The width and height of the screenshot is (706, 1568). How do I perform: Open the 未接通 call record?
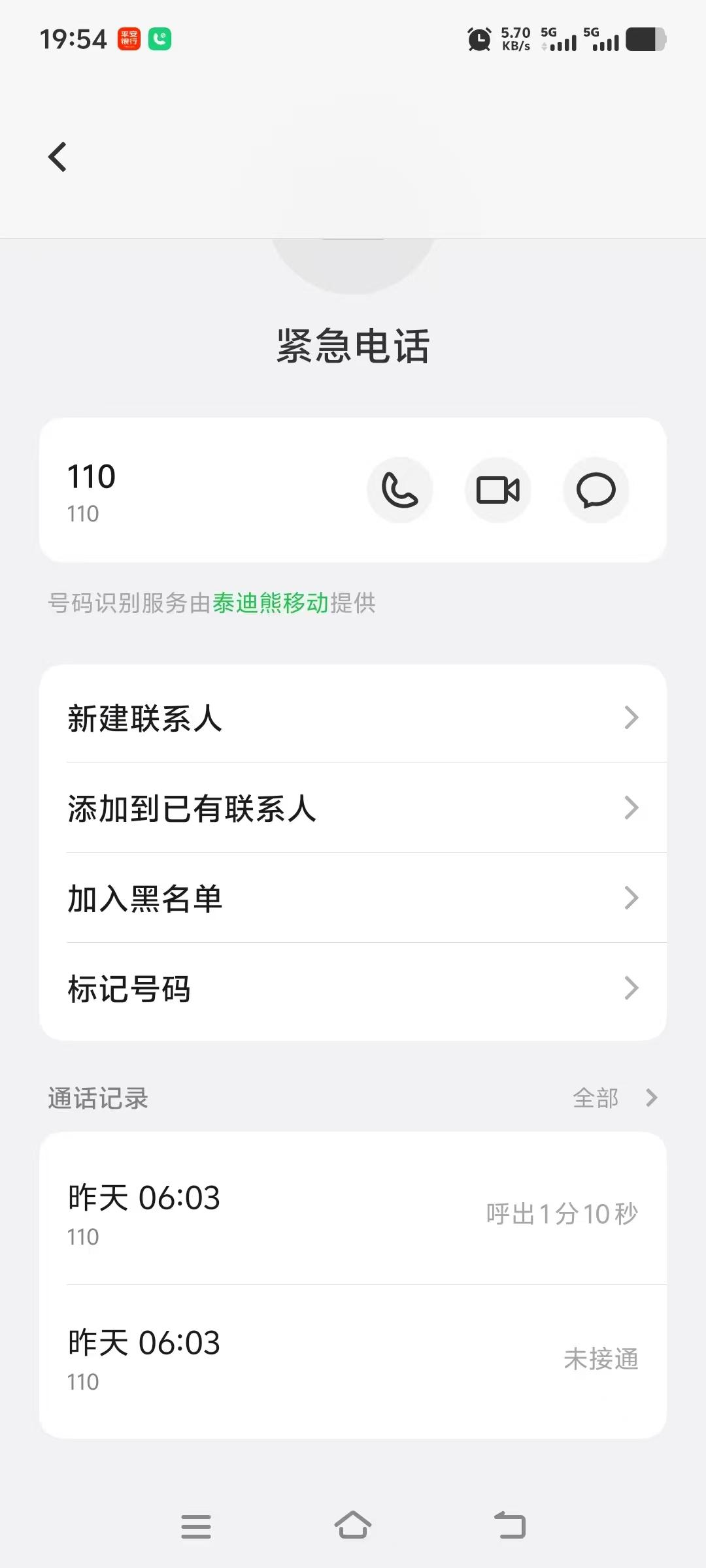click(x=353, y=1359)
